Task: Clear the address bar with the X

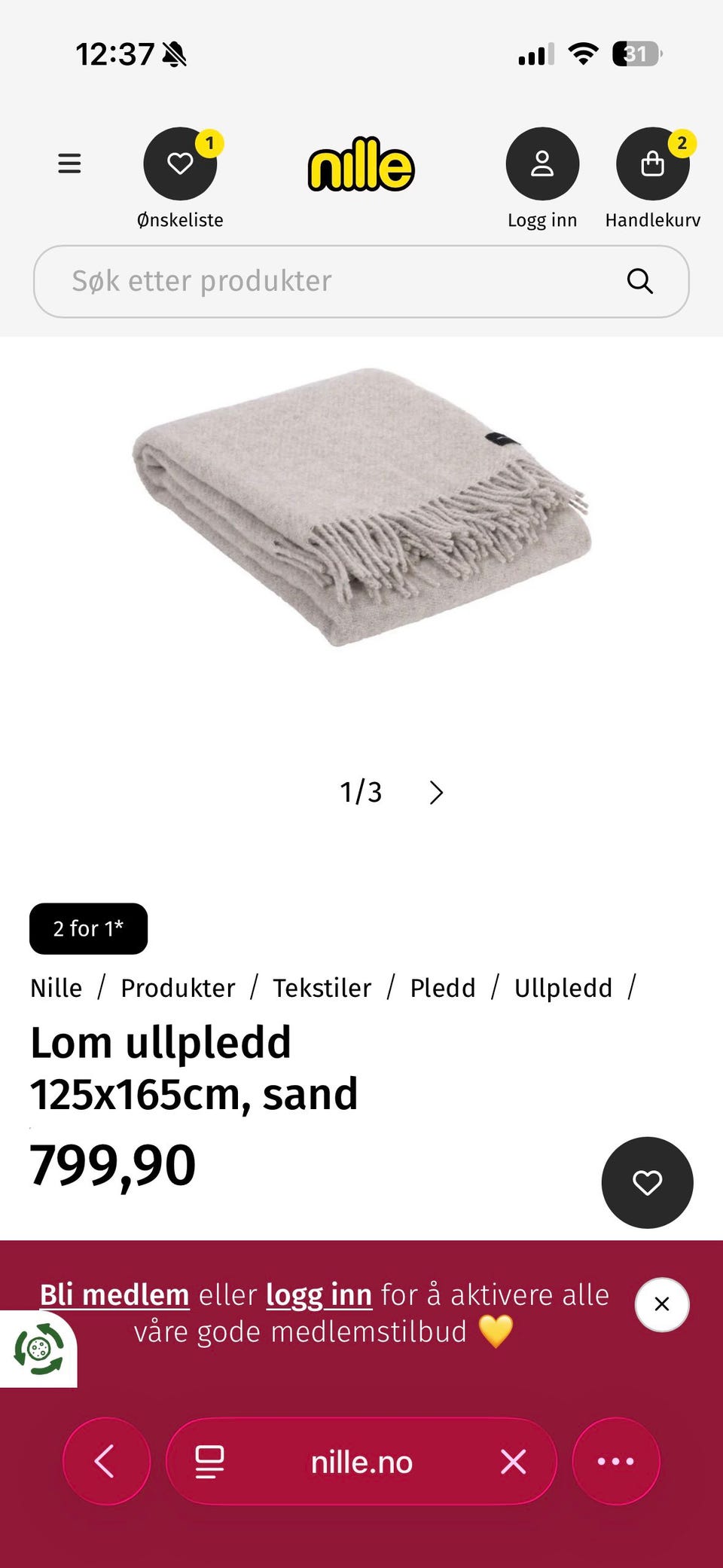Action: coord(512,1461)
